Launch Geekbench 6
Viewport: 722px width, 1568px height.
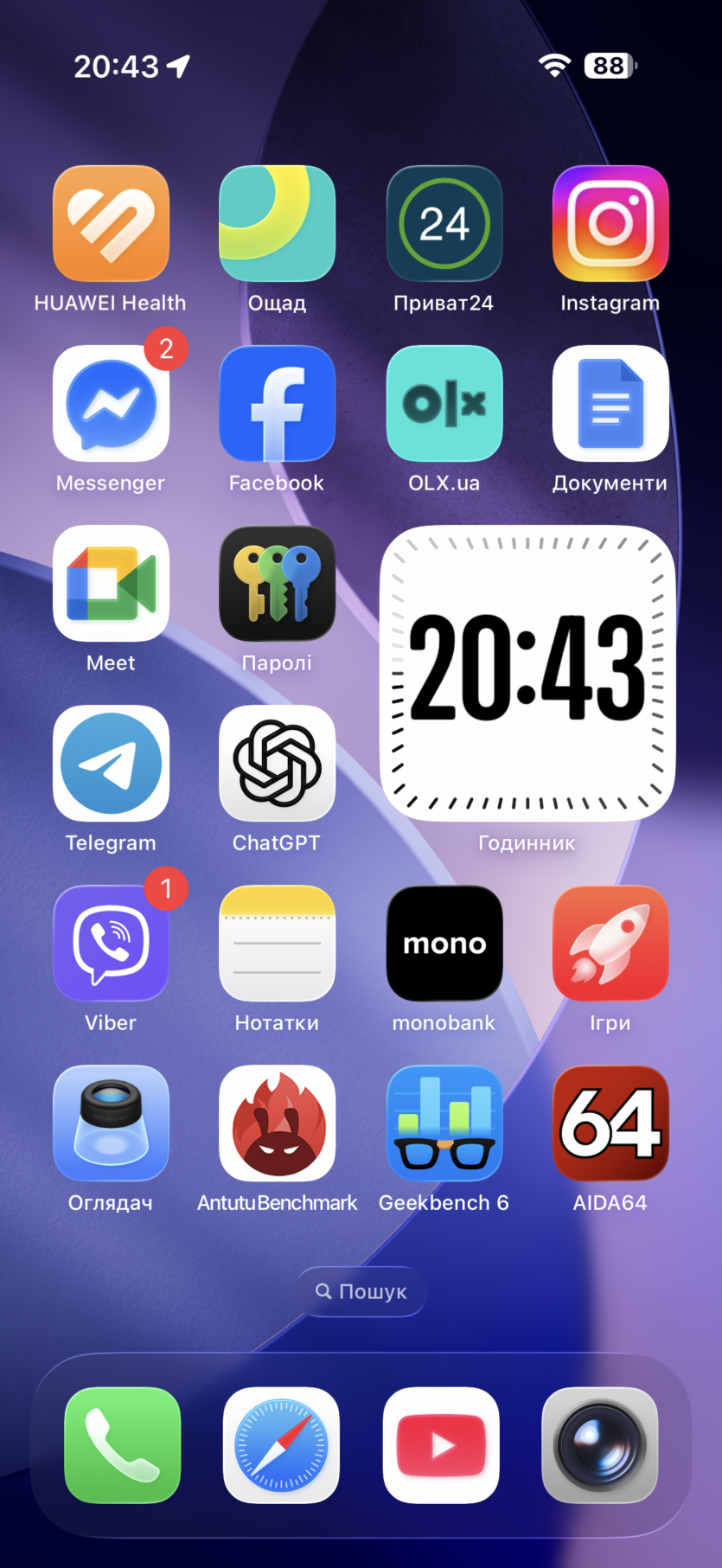(444, 1123)
